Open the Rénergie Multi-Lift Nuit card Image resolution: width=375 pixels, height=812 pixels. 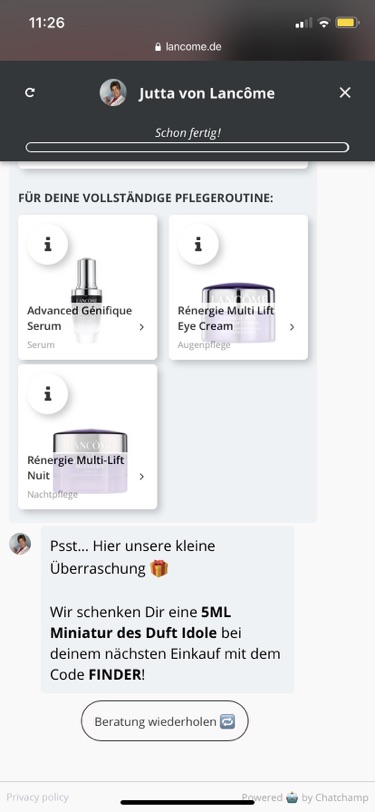pyautogui.click(x=88, y=437)
